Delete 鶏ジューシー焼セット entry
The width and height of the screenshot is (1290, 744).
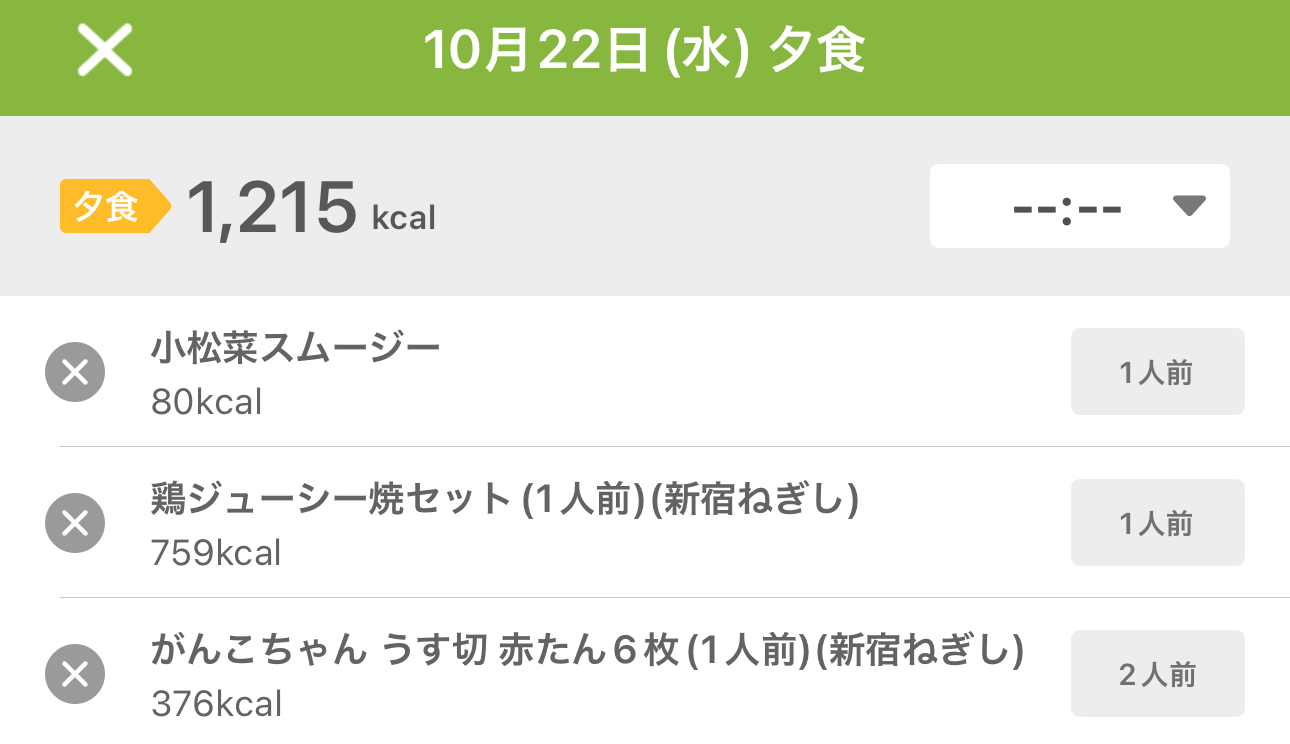coord(75,523)
